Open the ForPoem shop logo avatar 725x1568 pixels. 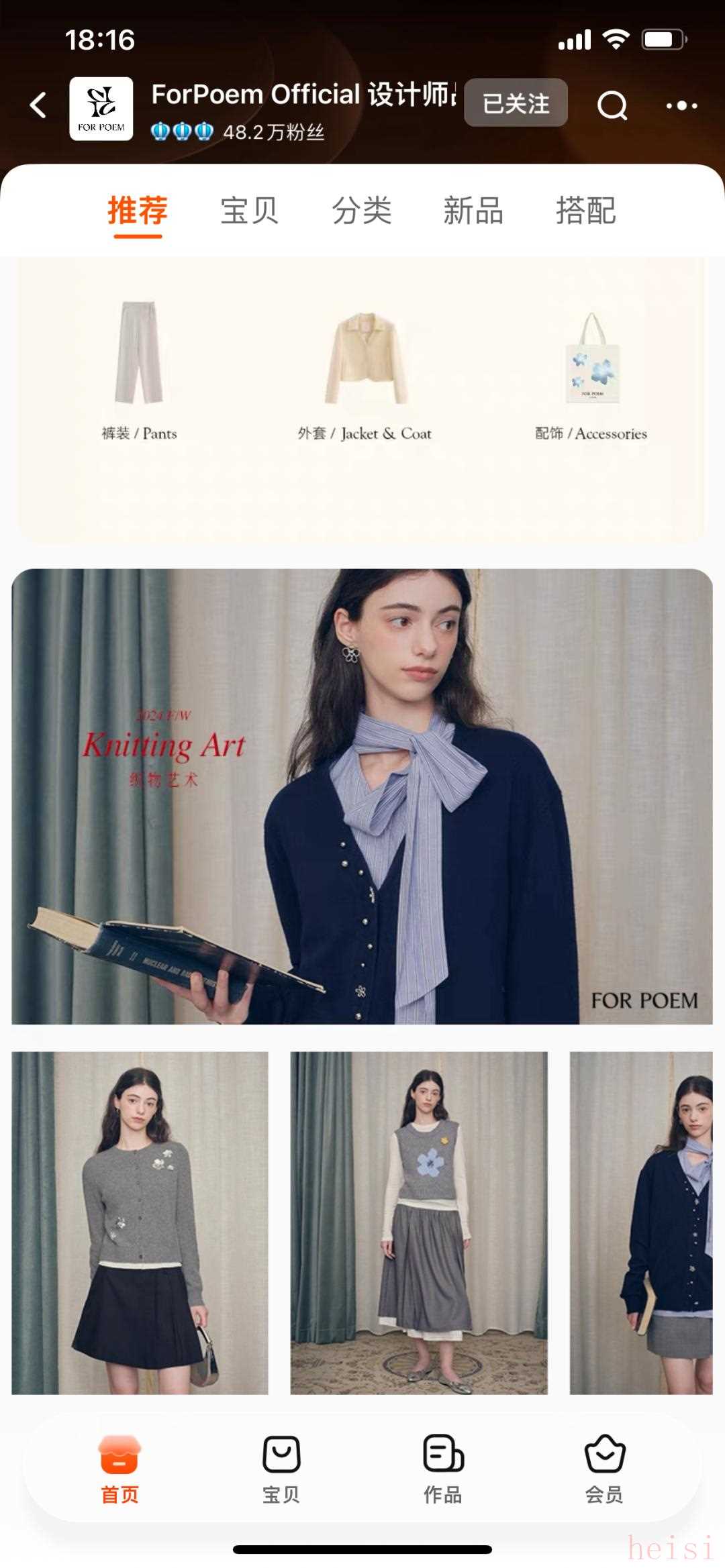(101, 108)
